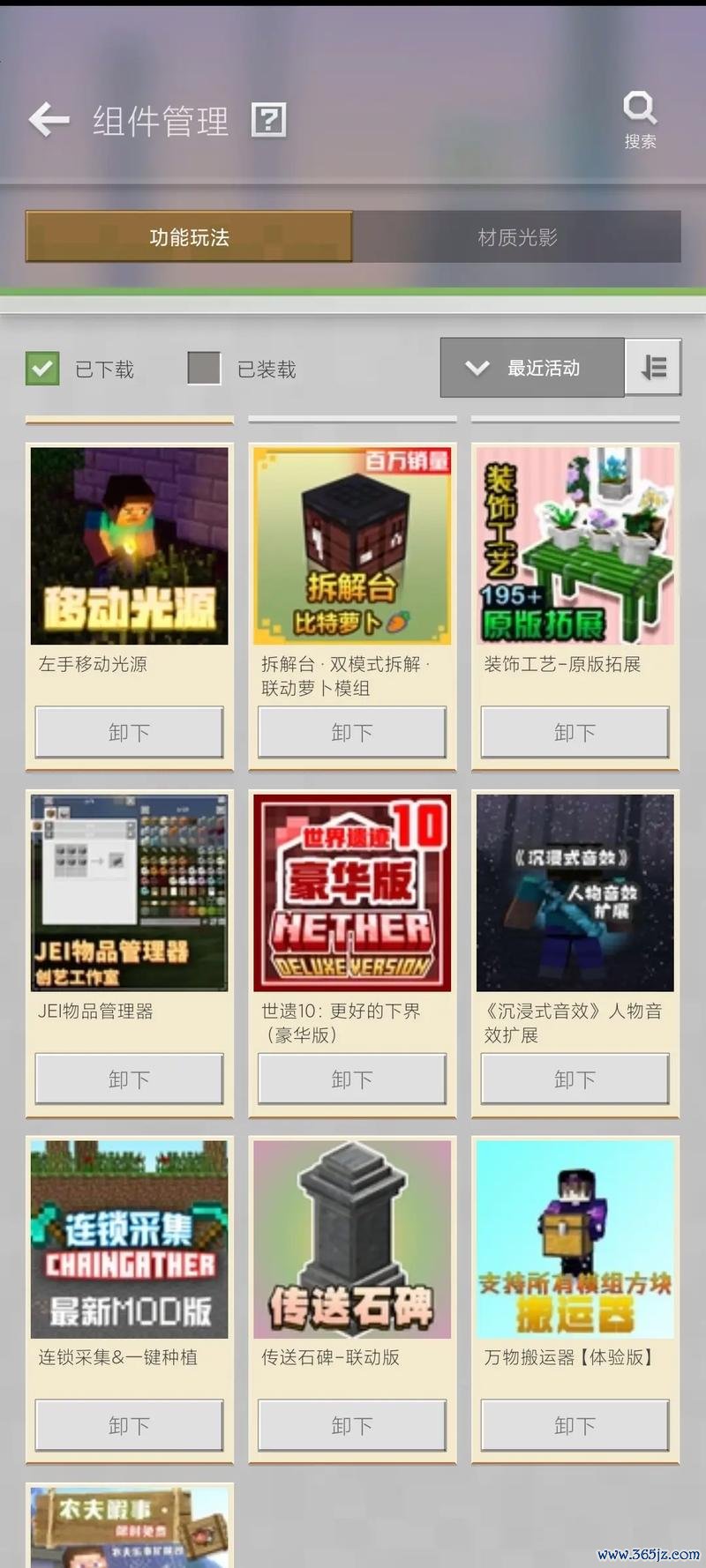
Task: Open the 世遗10 更好的下界 thumbnail
Action: click(x=352, y=892)
